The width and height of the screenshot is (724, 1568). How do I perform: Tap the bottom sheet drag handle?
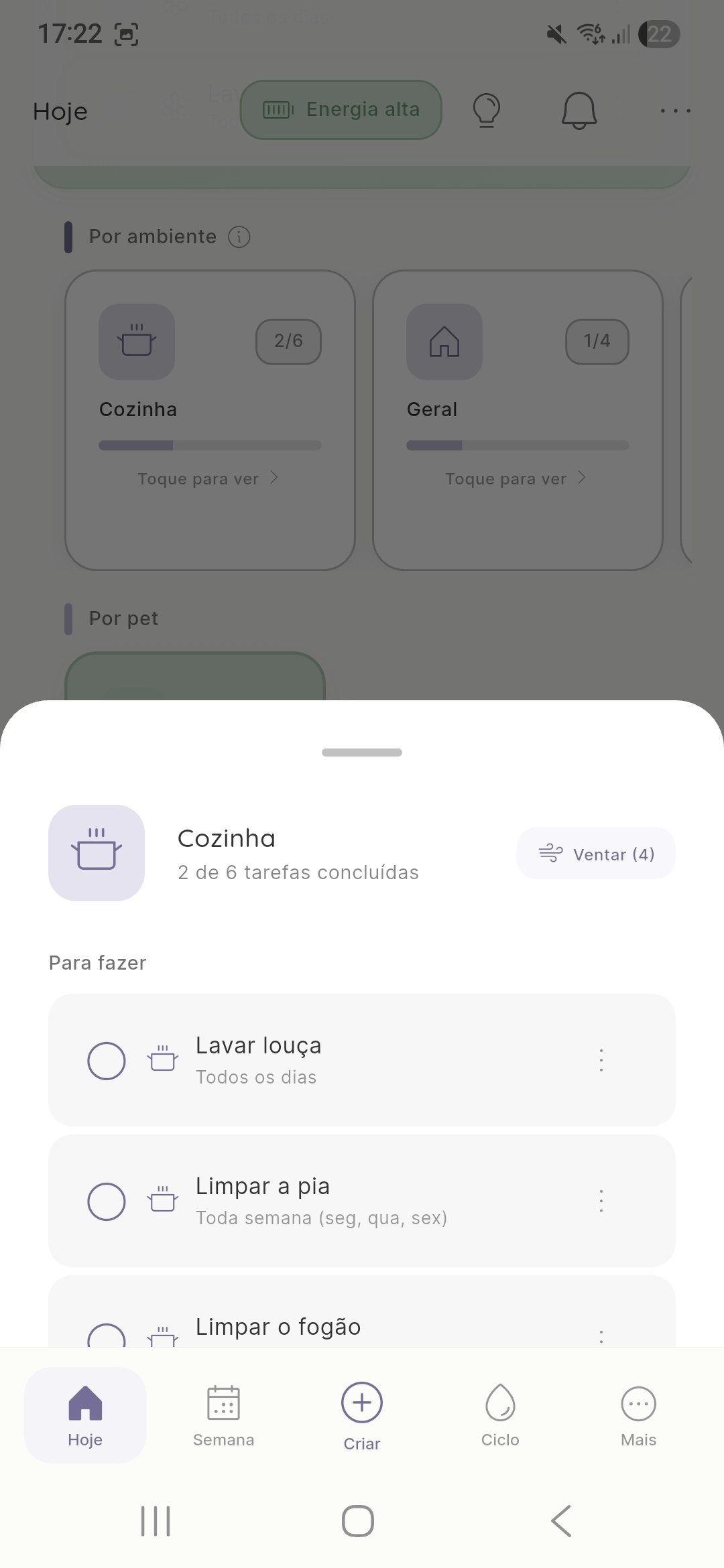362,753
